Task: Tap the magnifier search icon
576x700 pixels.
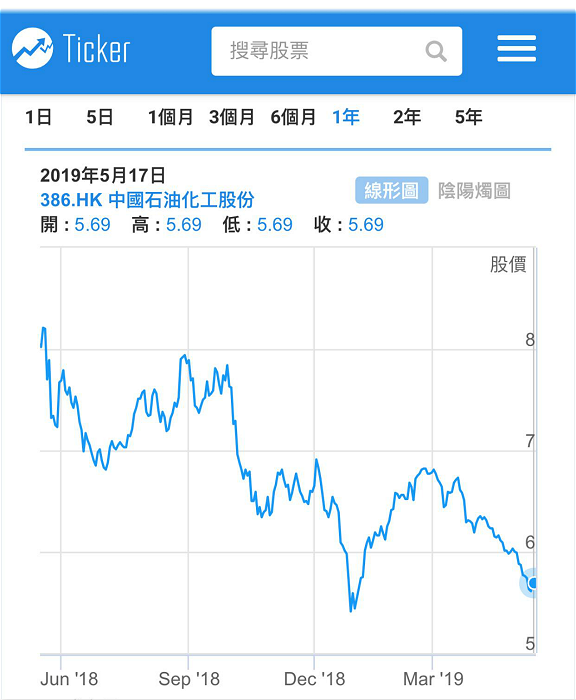Action: (x=436, y=51)
